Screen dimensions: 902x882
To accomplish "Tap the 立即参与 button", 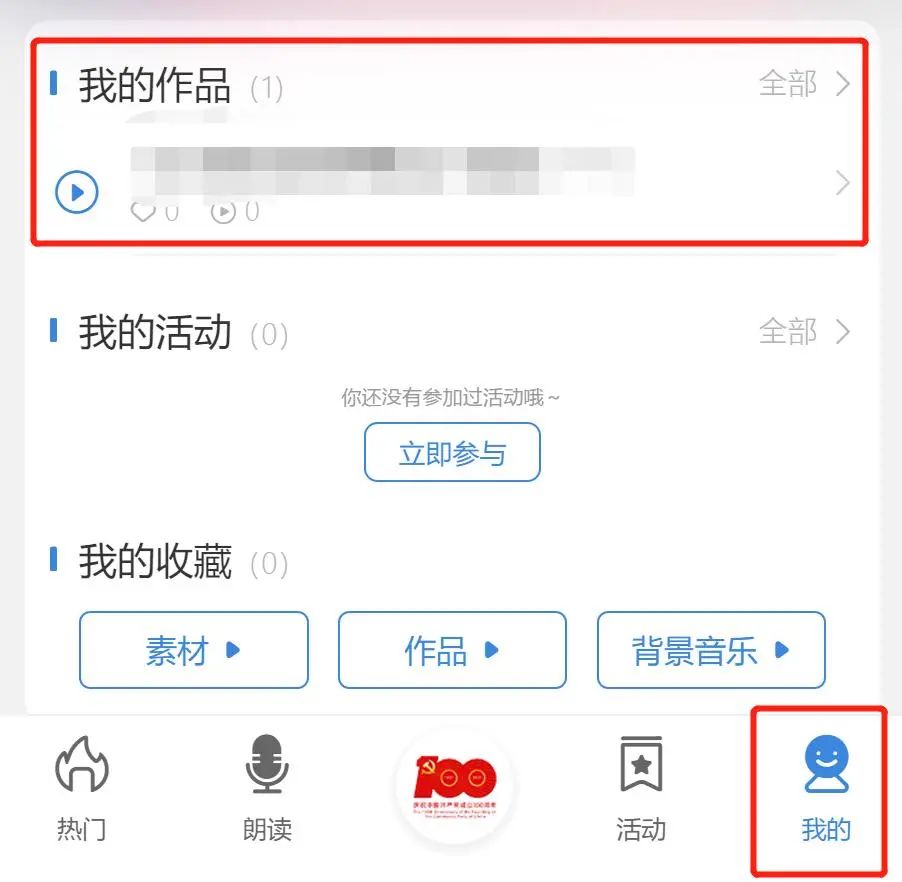I will click(x=452, y=453).
